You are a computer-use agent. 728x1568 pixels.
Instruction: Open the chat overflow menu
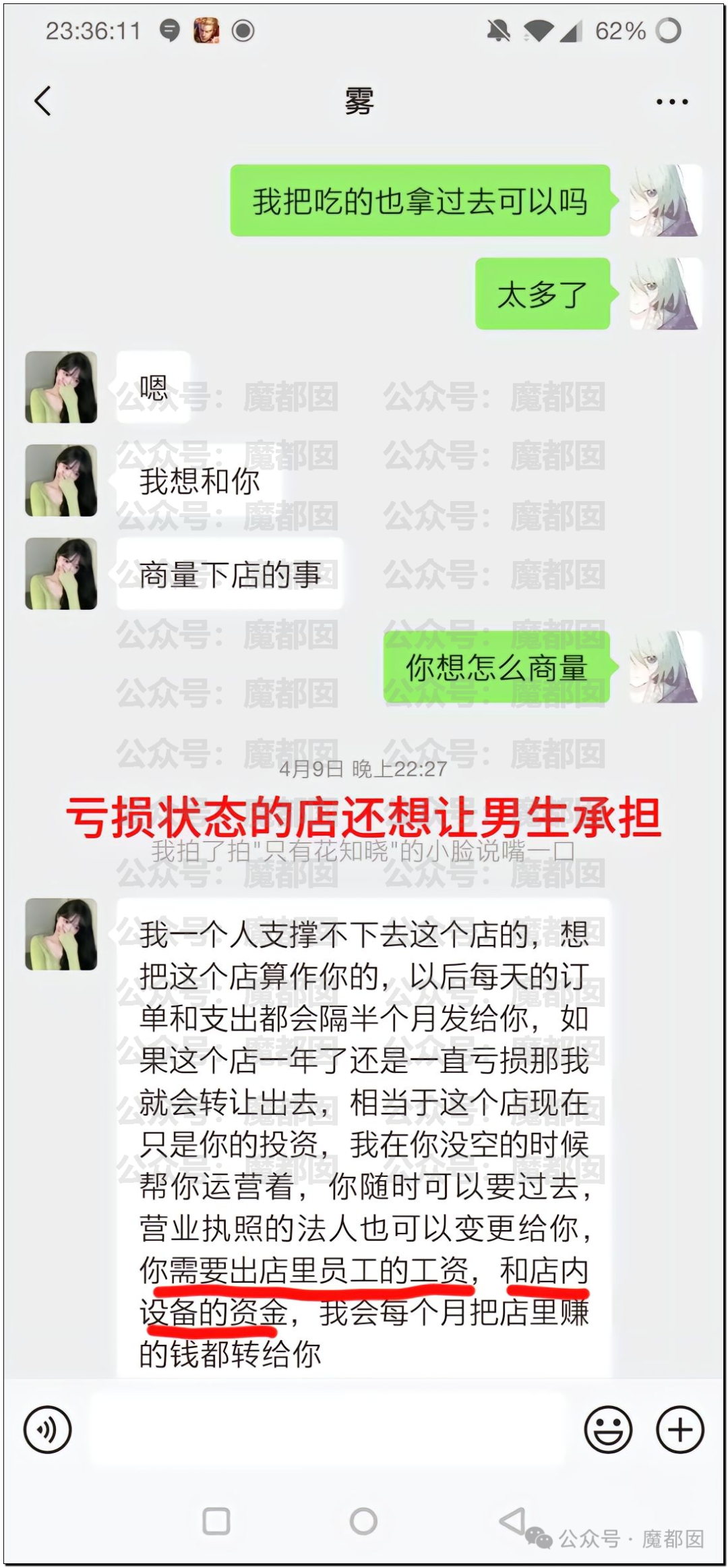pyautogui.click(x=671, y=103)
